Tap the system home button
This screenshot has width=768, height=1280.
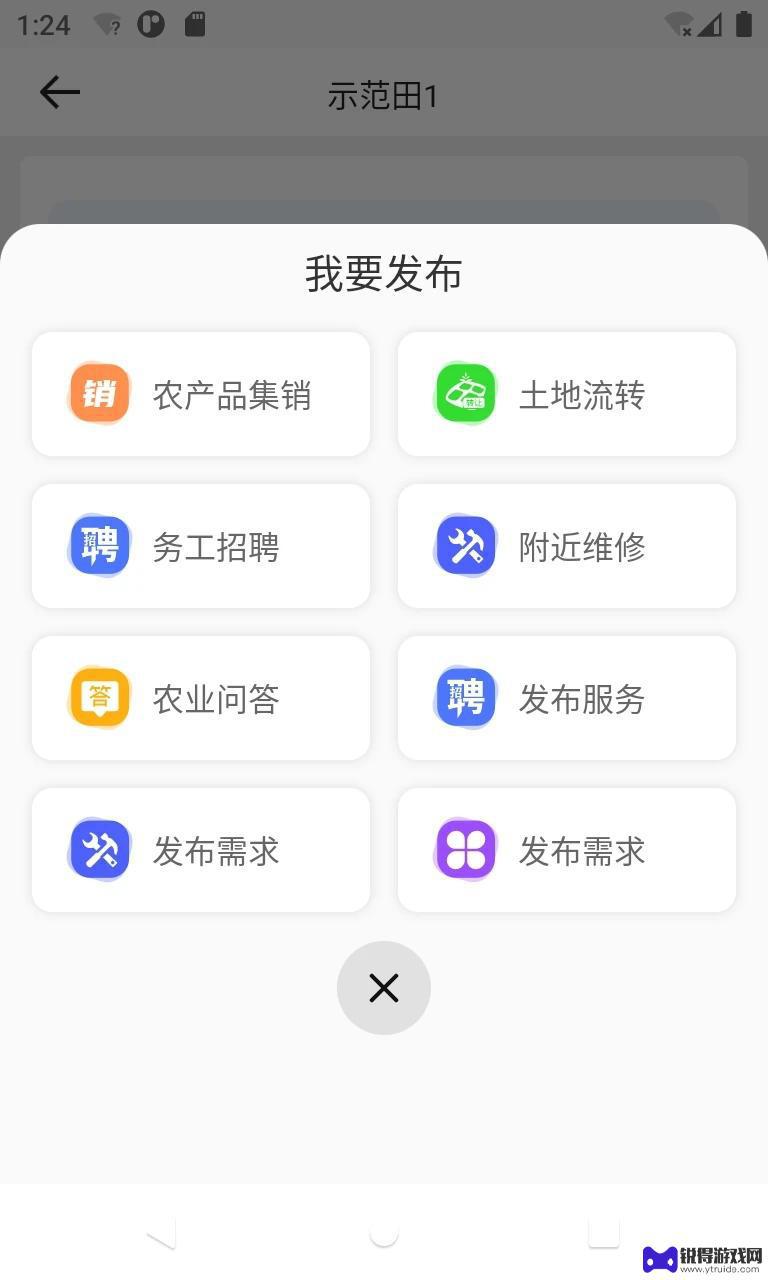(384, 1233)
